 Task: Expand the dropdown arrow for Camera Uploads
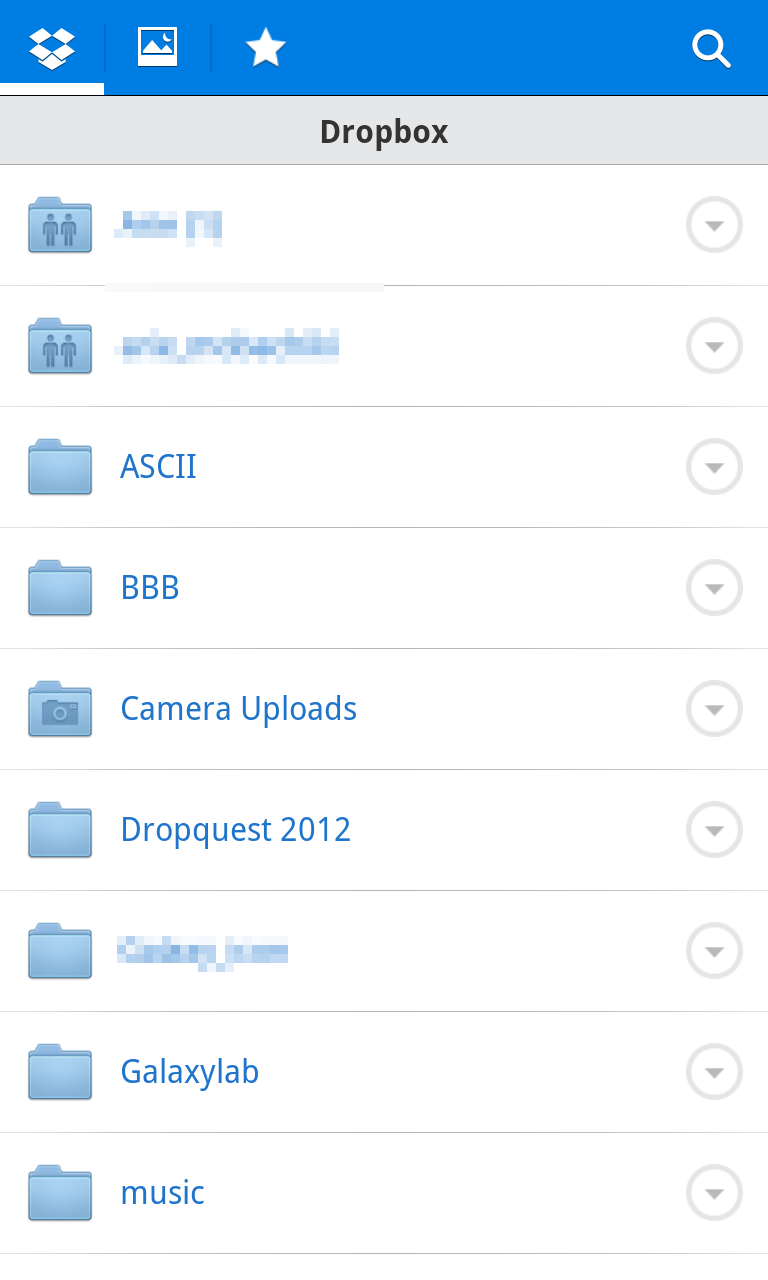click(x=713, y=708)
